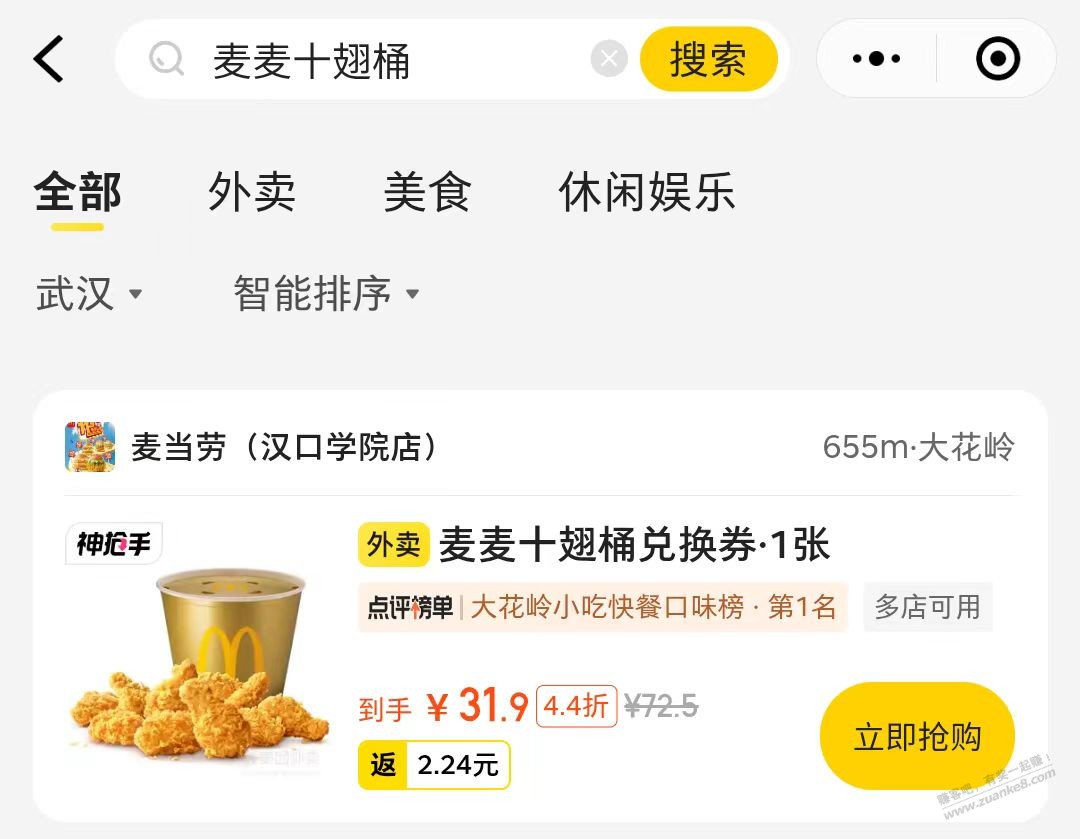Switch to the 美食 tab

click(x=427, y=192)
